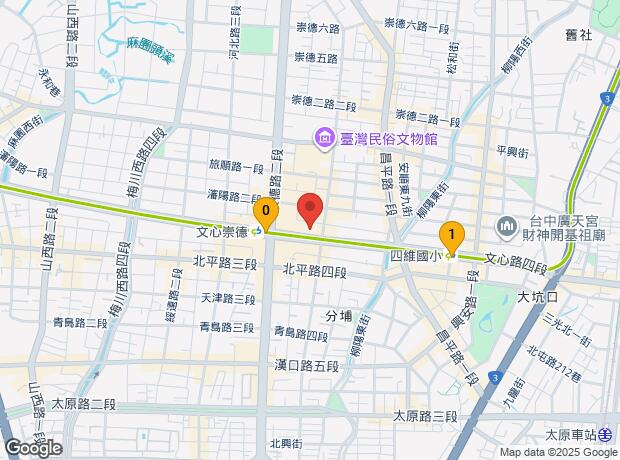Select the red location pin
620x460 pixels.
tap(310, 211)
